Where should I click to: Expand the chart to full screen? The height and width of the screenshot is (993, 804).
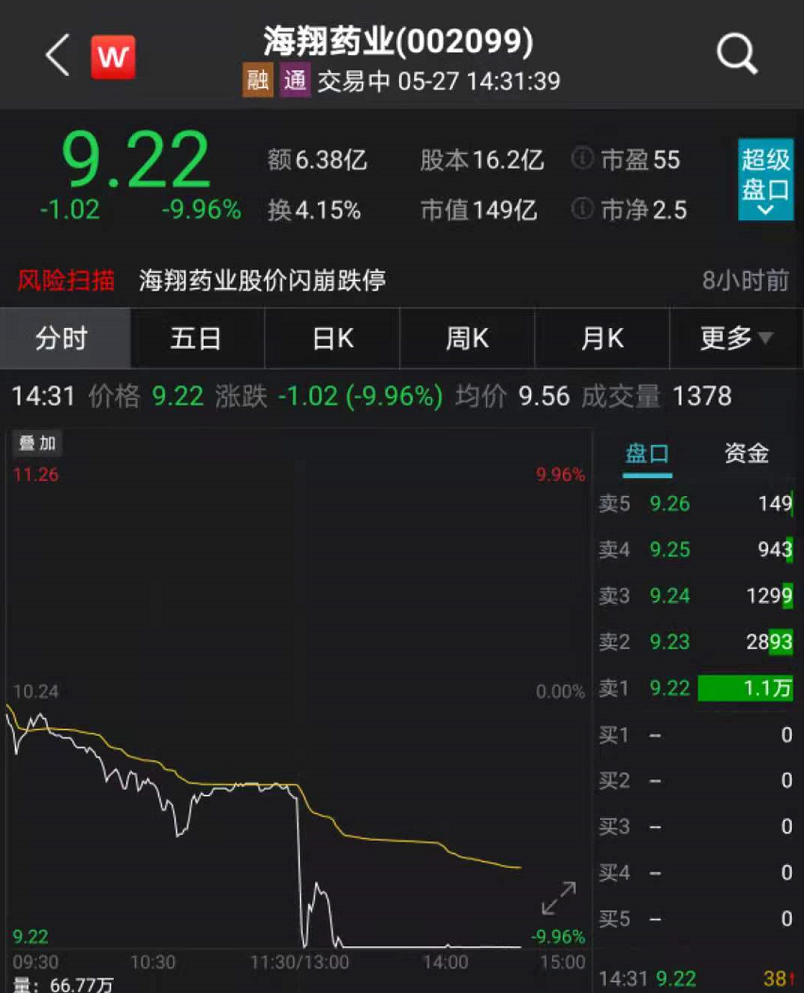[558, 898]
